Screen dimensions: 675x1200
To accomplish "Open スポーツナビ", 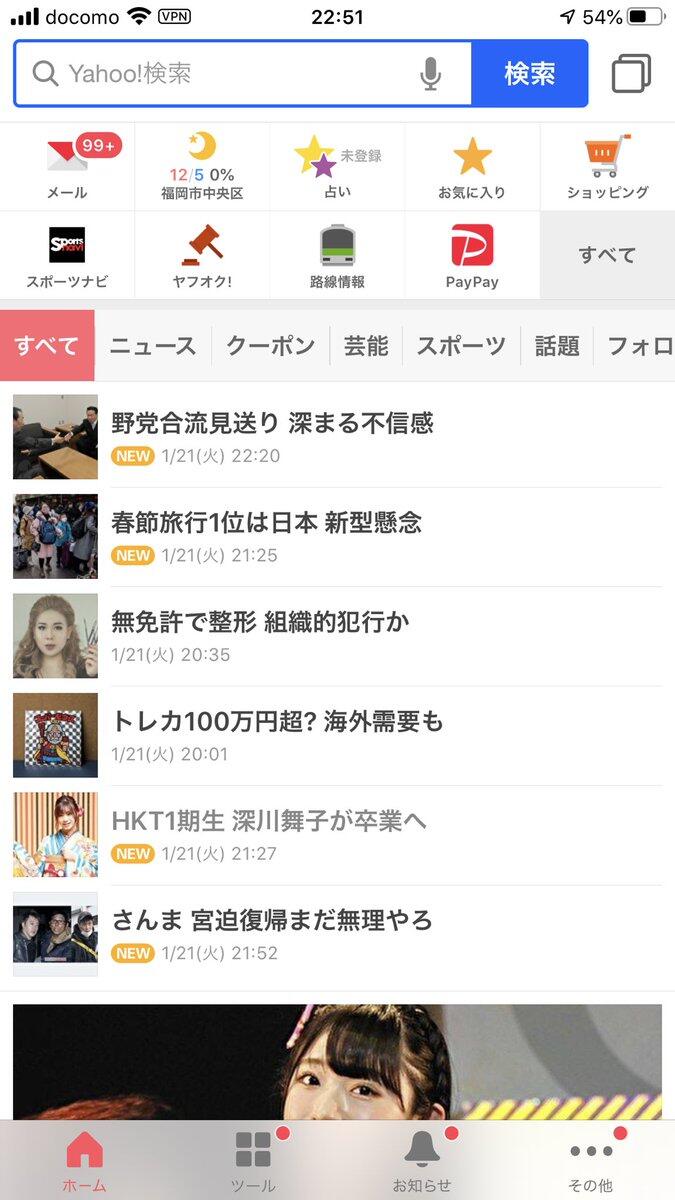I will tap(67, 256).
